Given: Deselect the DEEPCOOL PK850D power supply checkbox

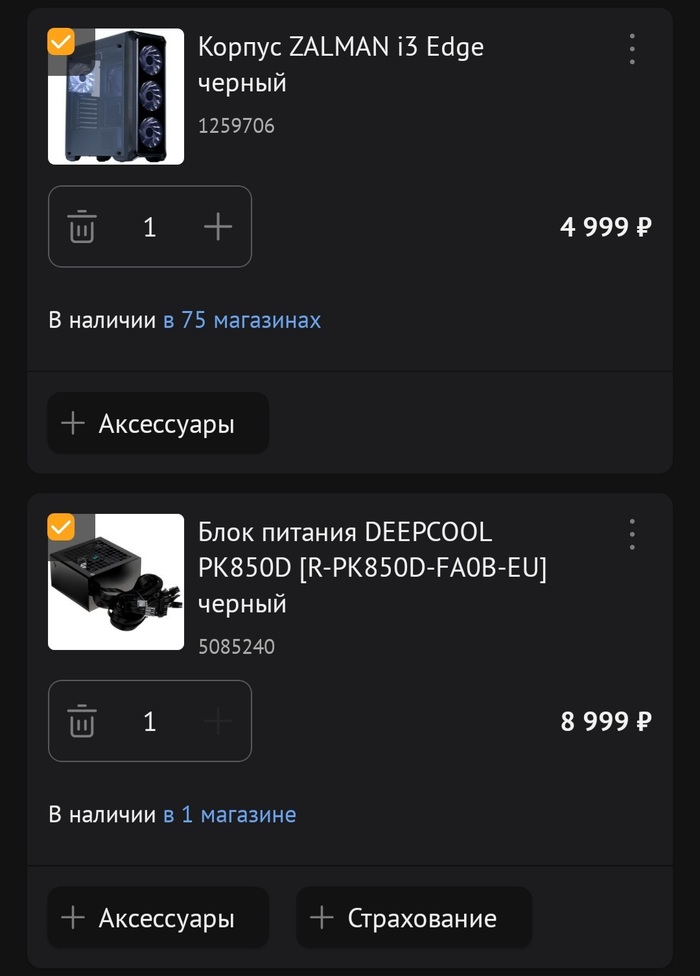Looking at the screenshot, I should (61, 527).
